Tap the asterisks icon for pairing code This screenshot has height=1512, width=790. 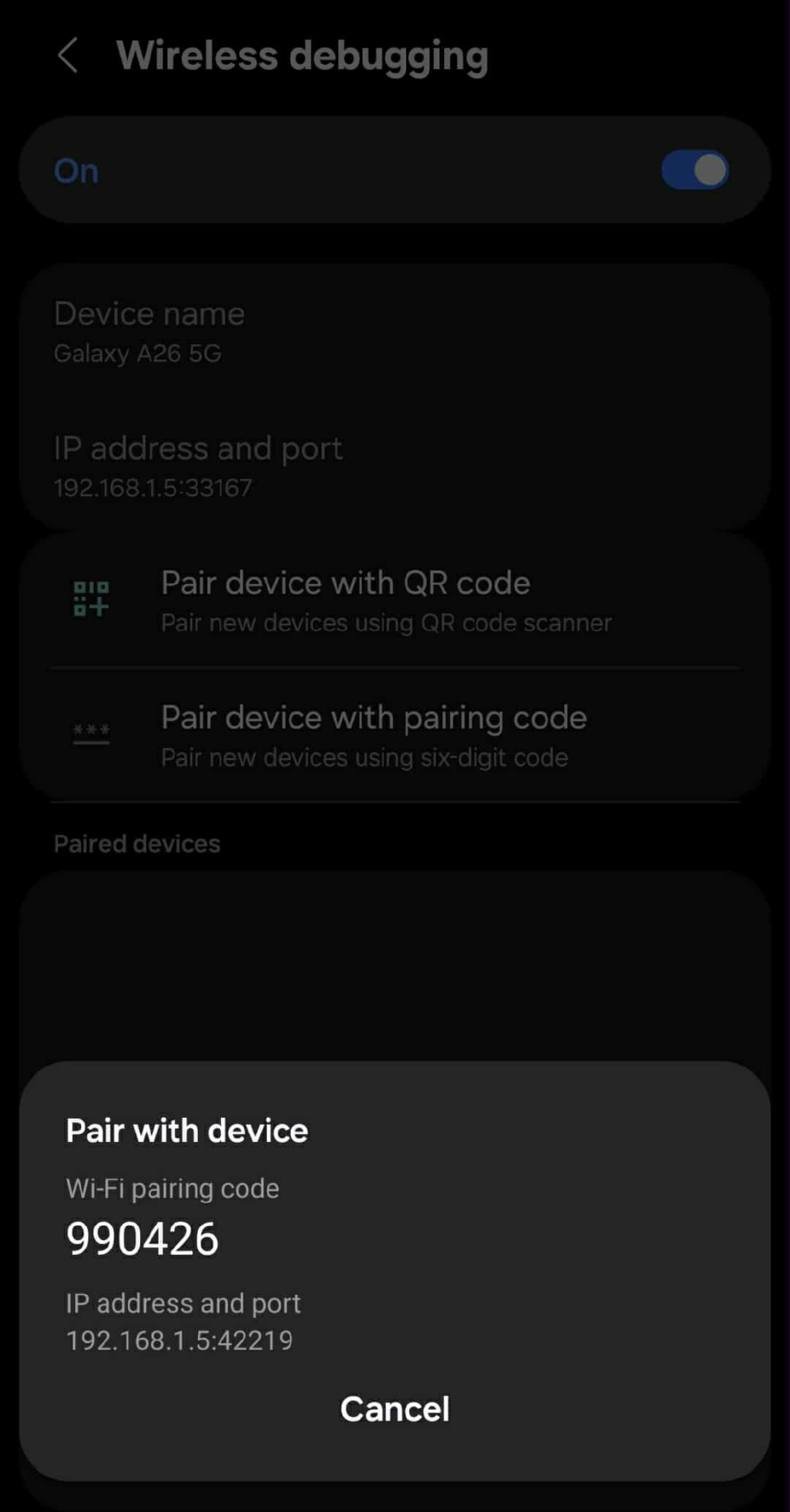tap(90, 732)
